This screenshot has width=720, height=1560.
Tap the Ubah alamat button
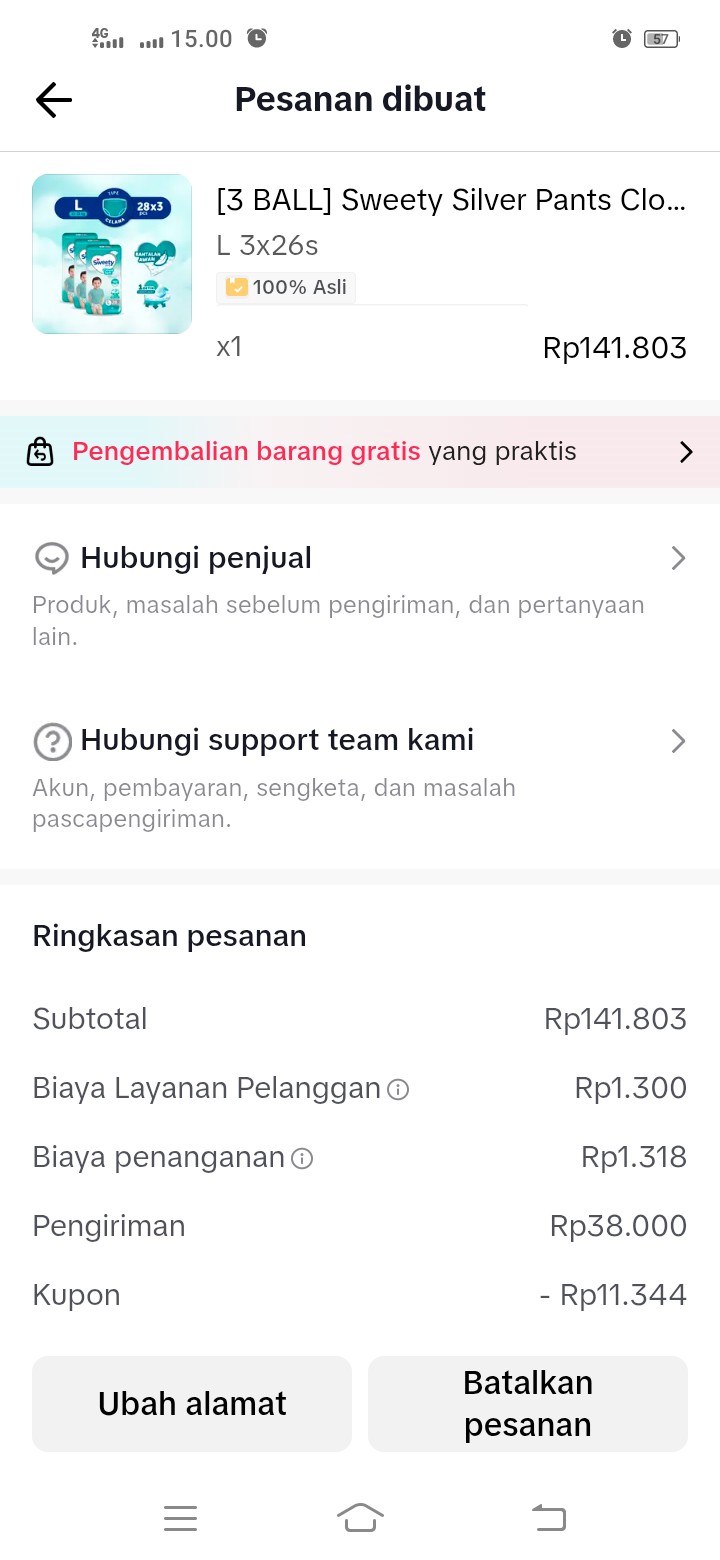(x=192, y=1403)
